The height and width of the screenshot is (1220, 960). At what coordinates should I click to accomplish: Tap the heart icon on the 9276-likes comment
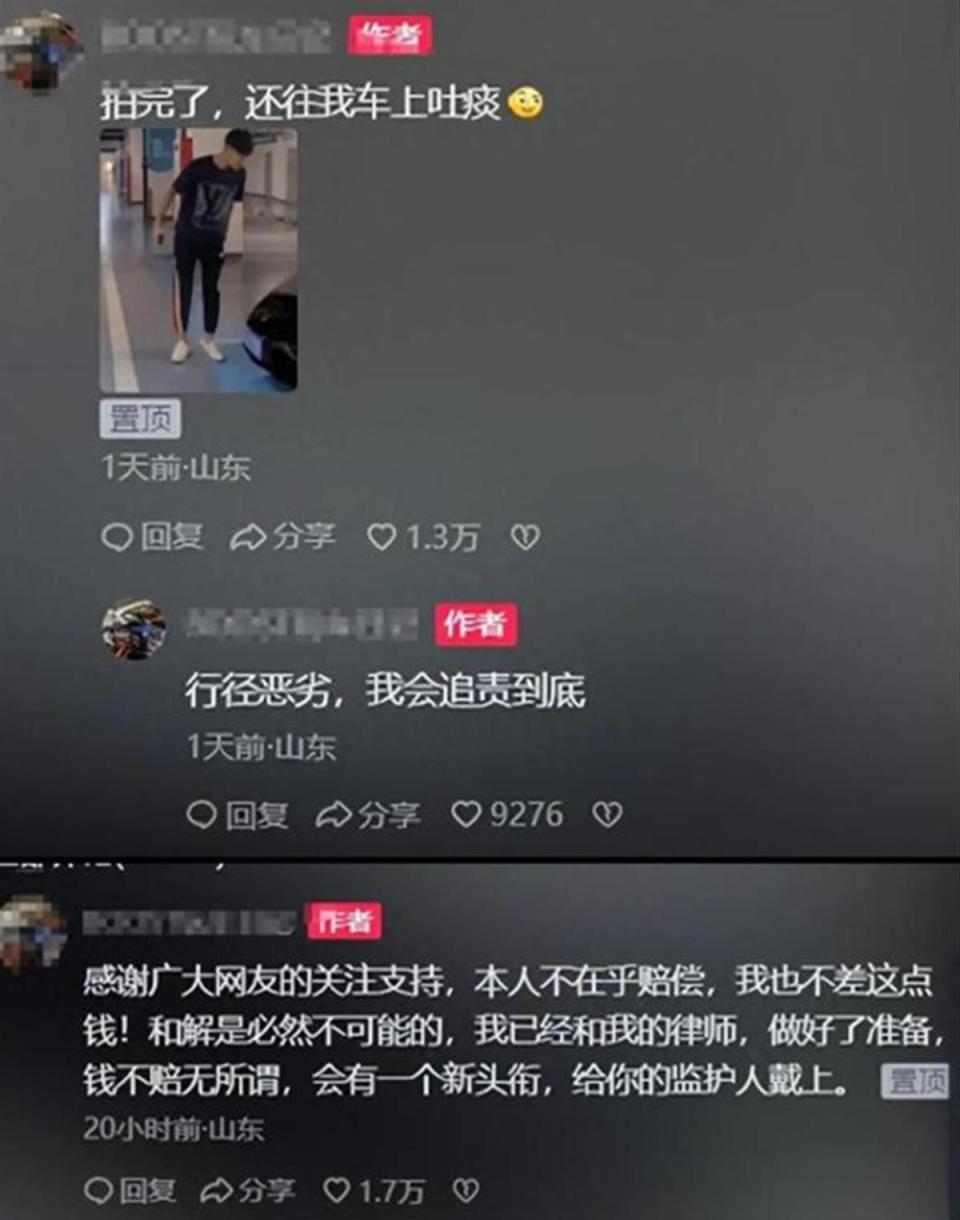468,814
